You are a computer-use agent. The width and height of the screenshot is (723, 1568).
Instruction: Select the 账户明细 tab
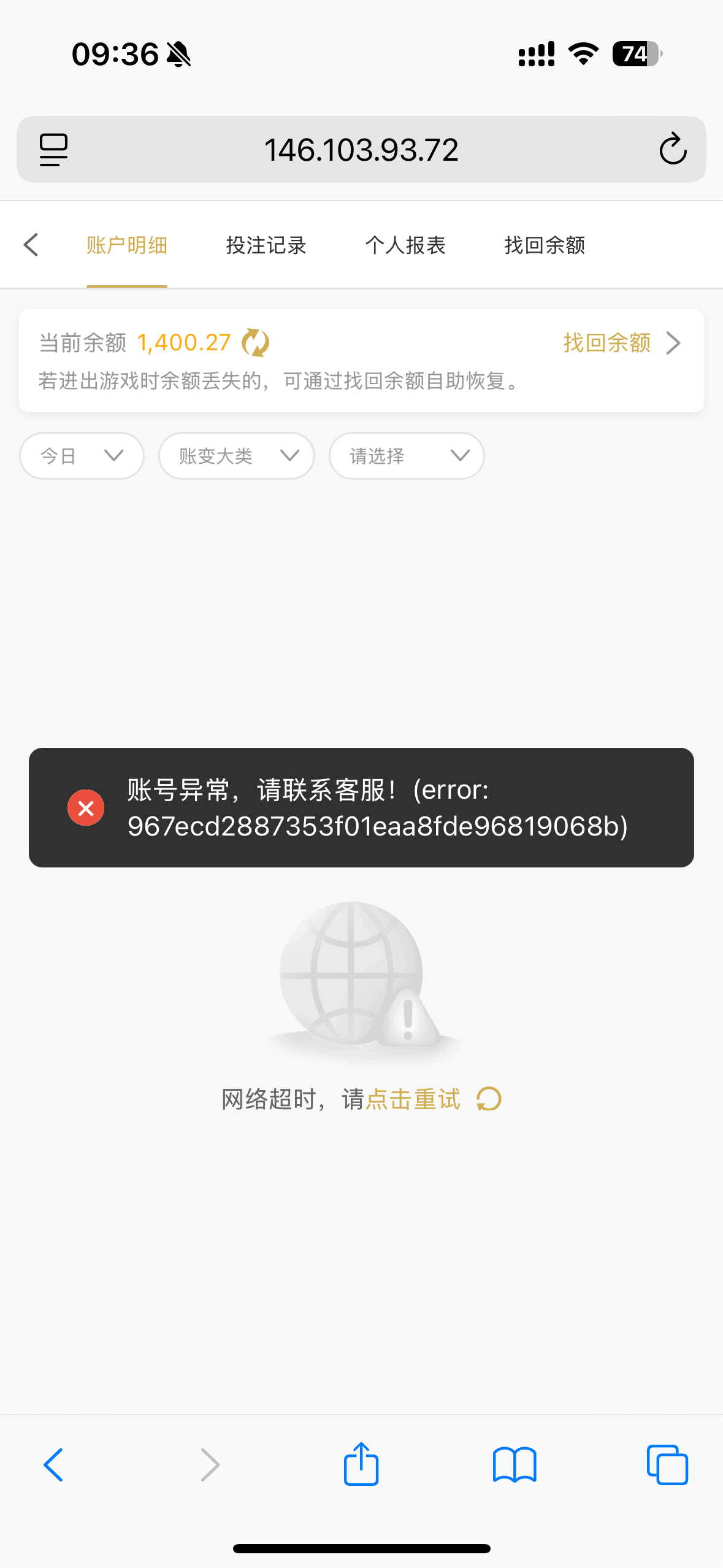click(127, 245)
